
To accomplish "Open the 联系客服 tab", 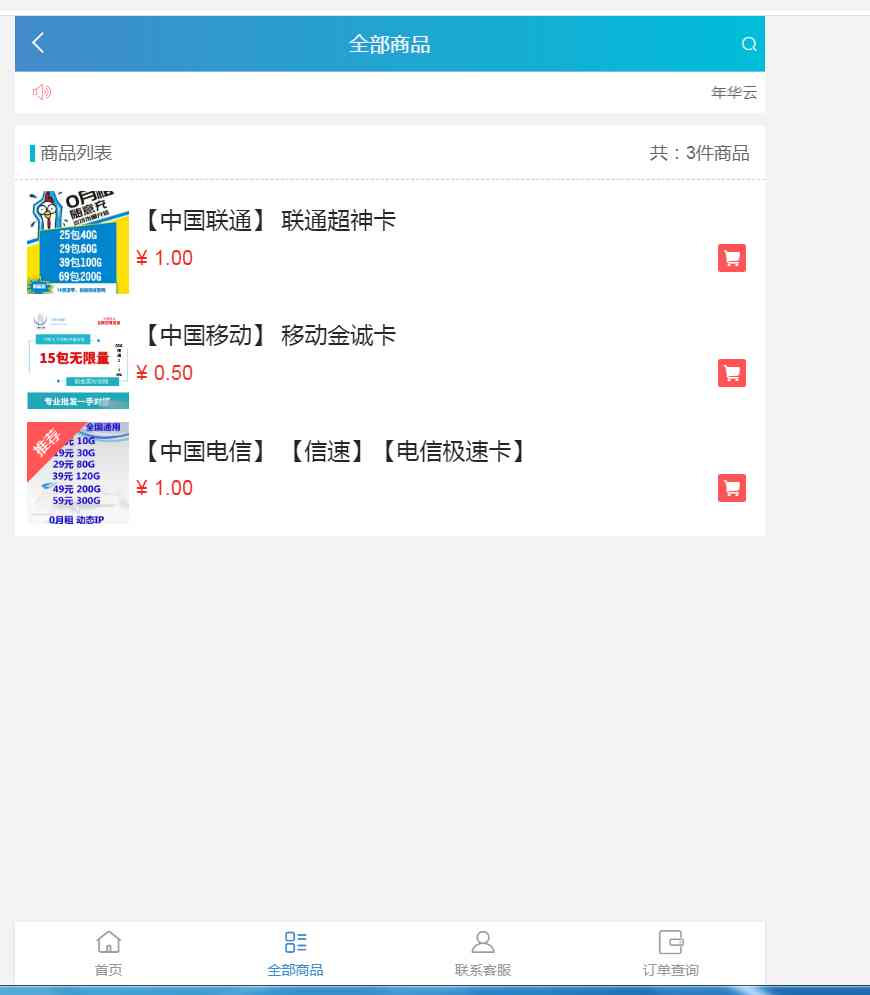I will 483,953.
